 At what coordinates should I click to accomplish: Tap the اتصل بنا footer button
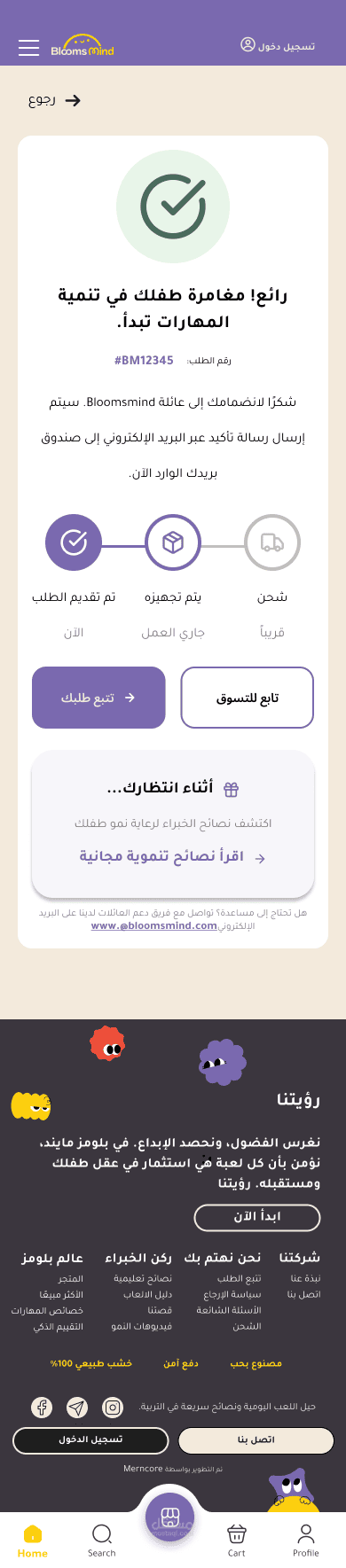(256, 1440)
